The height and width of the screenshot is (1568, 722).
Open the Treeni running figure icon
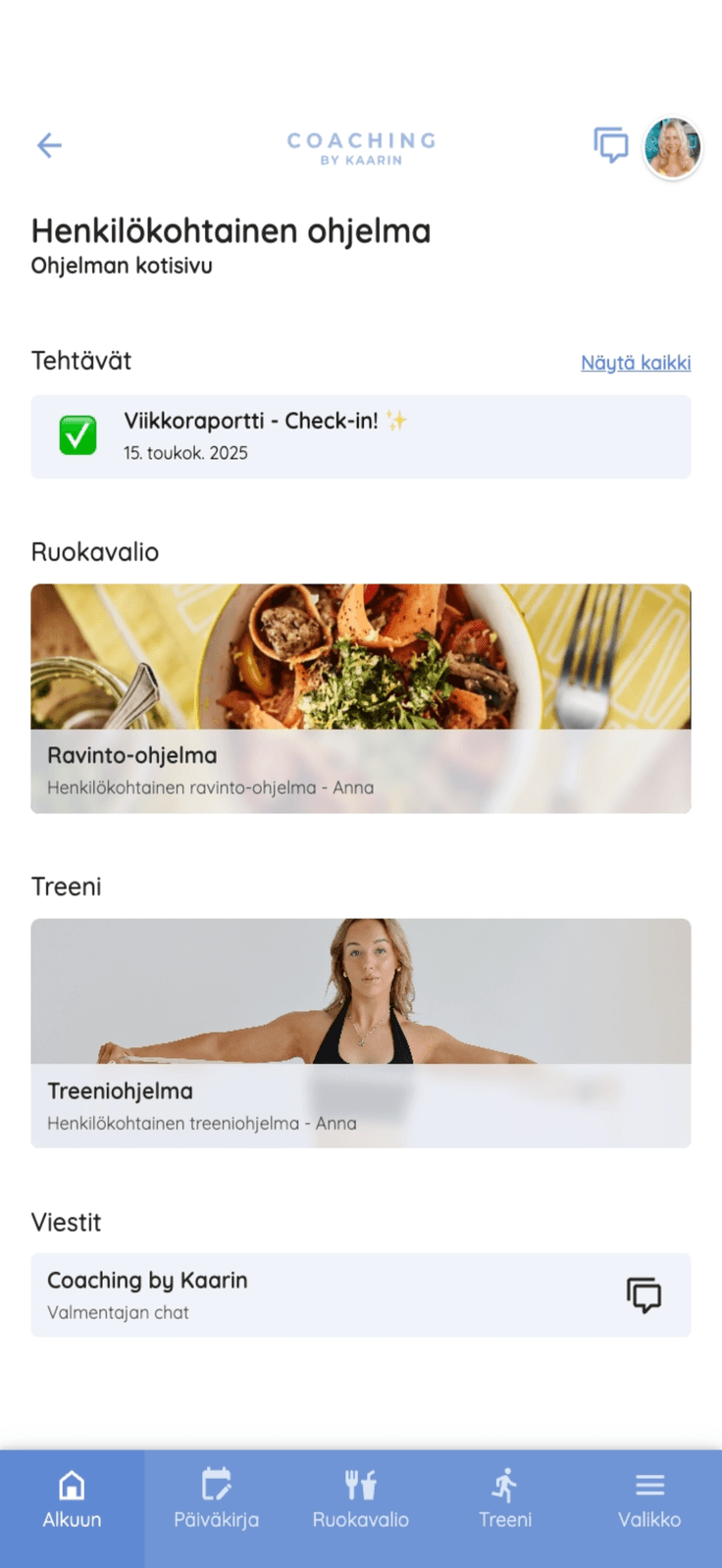(505, 1484)
